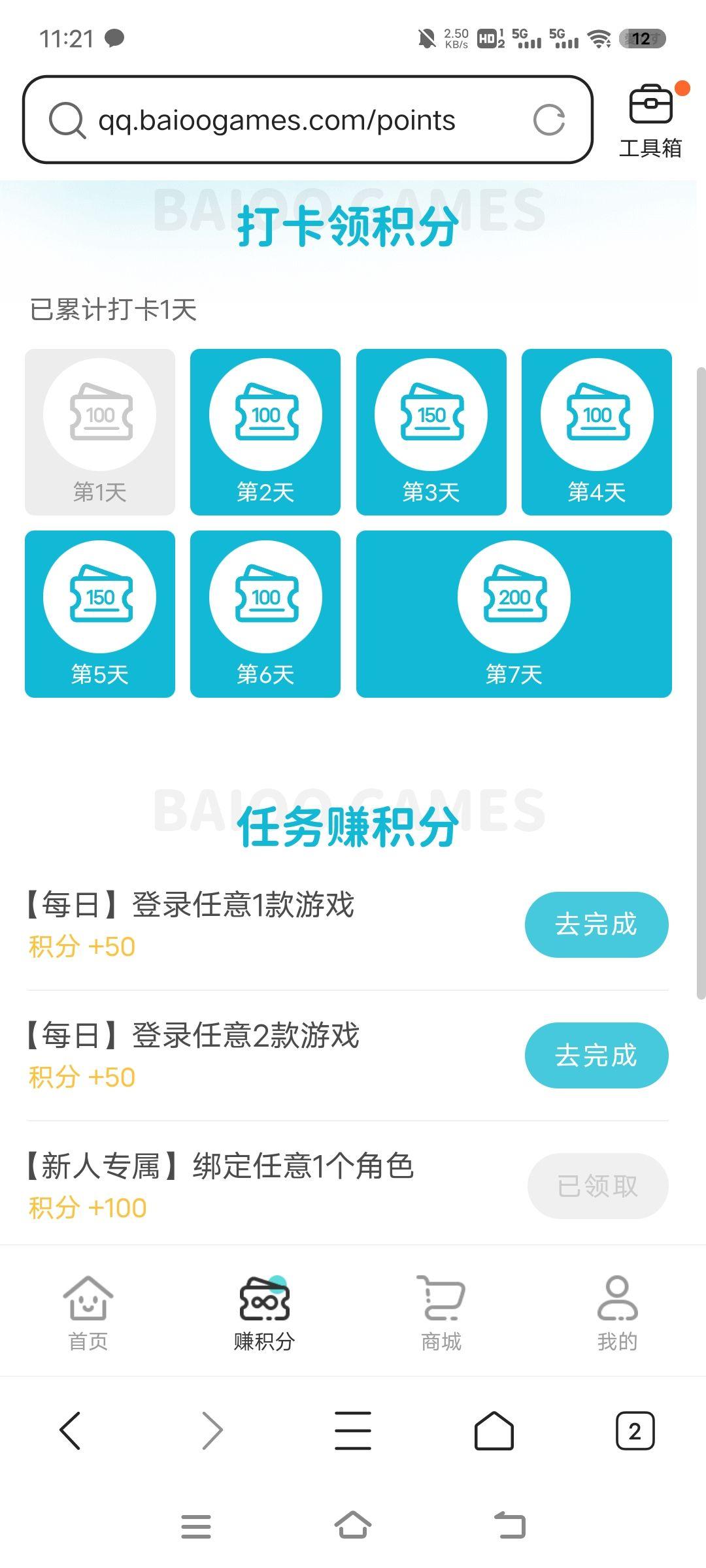Claim the 第2天 check-in reward
Image resolution: width=706 pixels, height=1568 pixels.
(265, 432)
